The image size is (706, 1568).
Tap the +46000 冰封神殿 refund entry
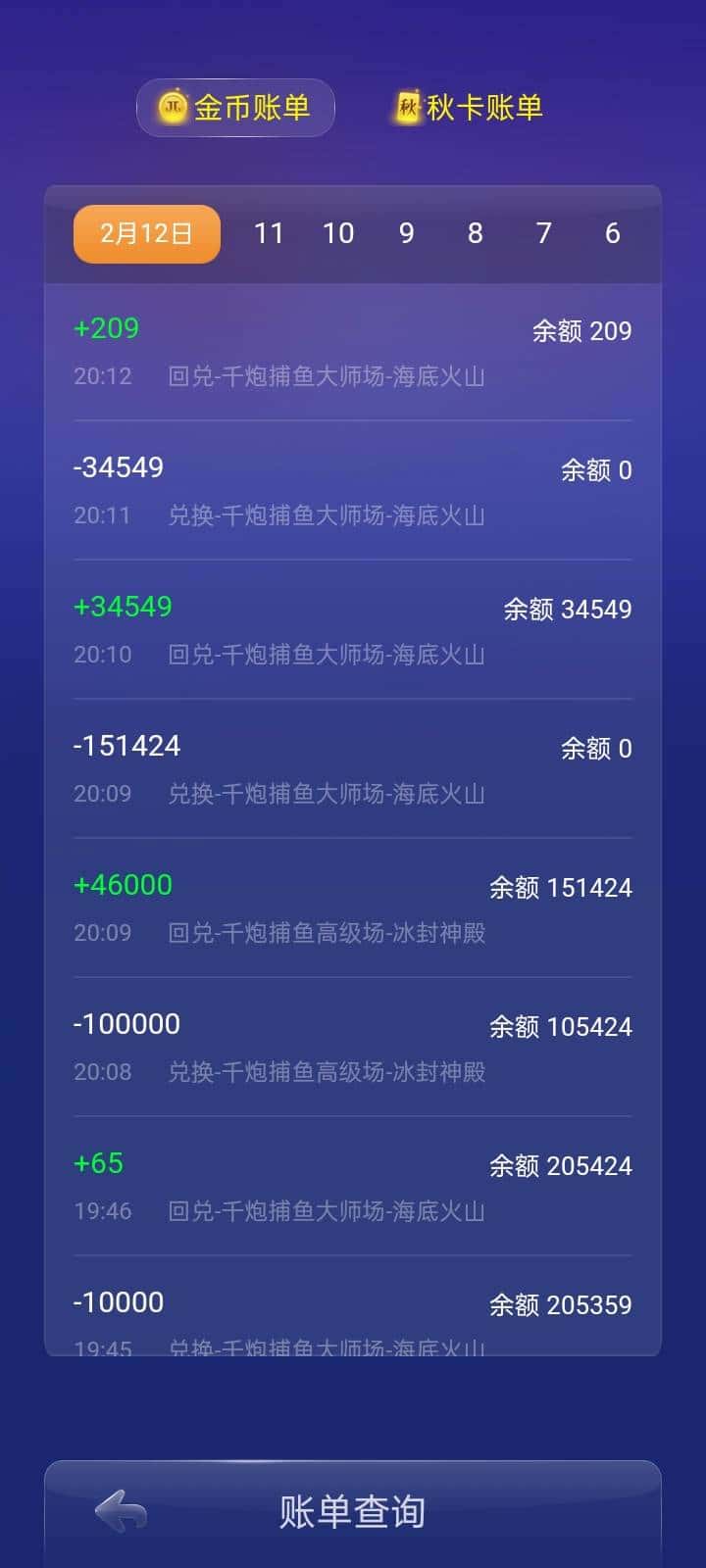[124, 885]
